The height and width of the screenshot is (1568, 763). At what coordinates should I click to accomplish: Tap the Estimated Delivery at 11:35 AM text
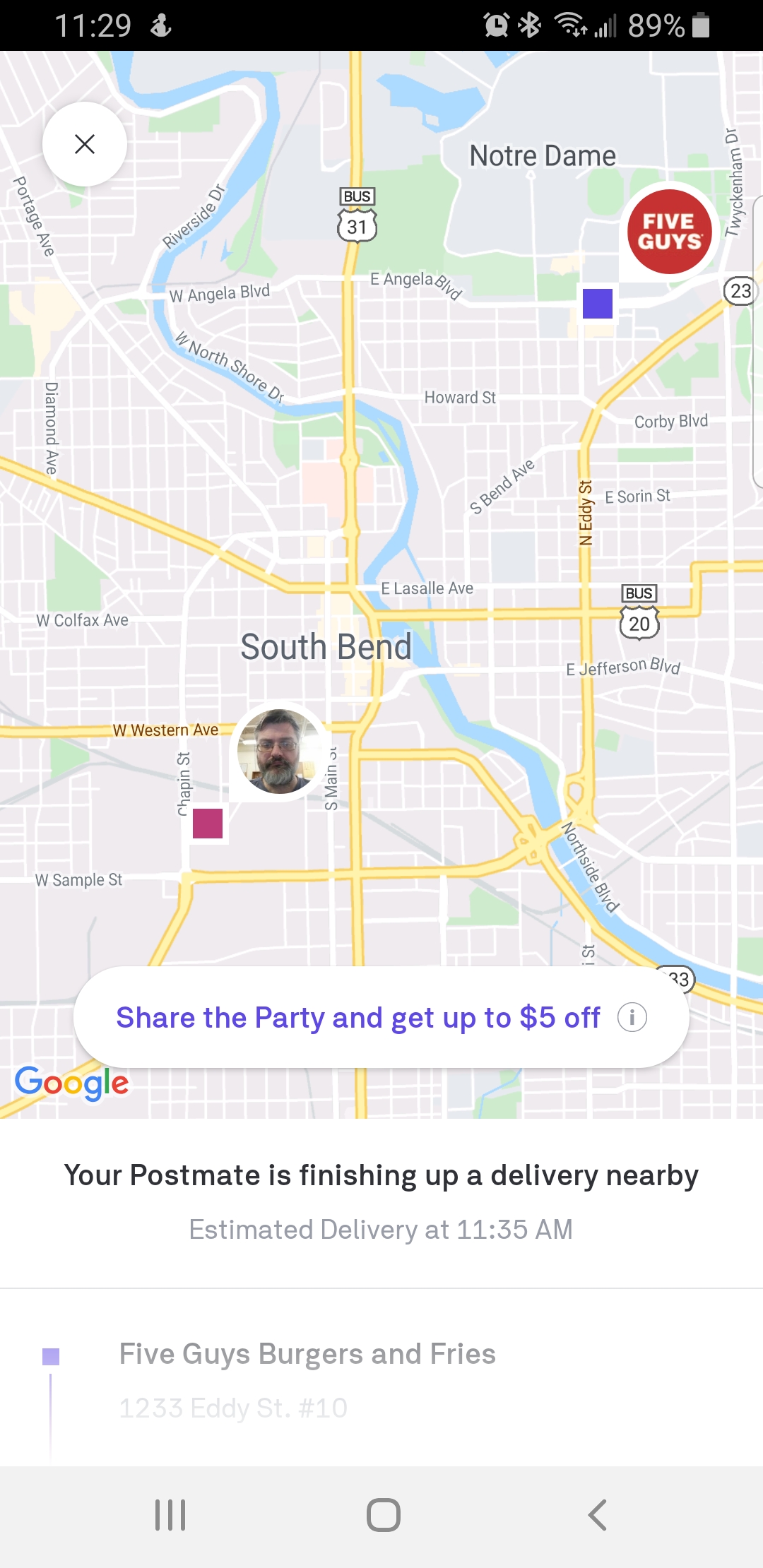tap(381, 1229)
